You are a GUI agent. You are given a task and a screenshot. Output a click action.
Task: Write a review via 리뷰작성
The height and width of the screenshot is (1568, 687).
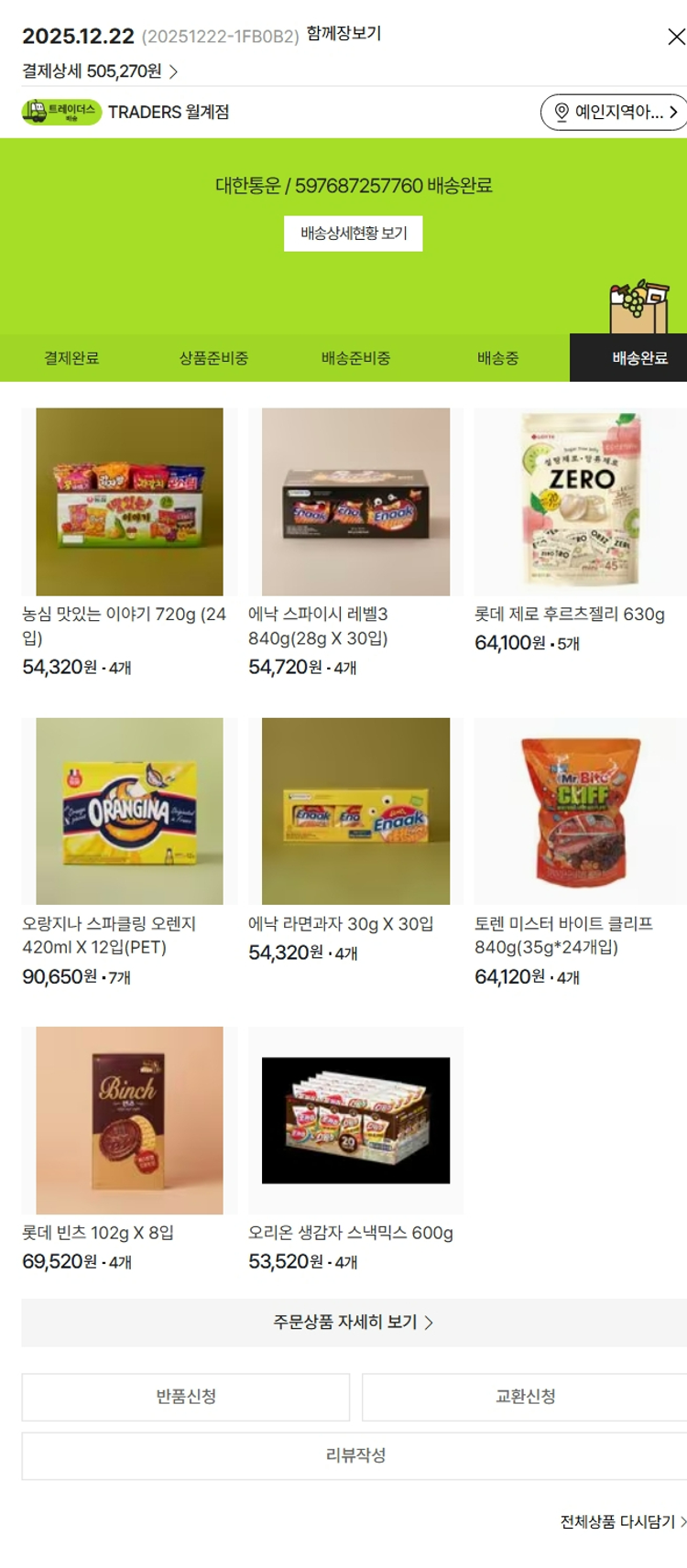(x=355, y=1454)
